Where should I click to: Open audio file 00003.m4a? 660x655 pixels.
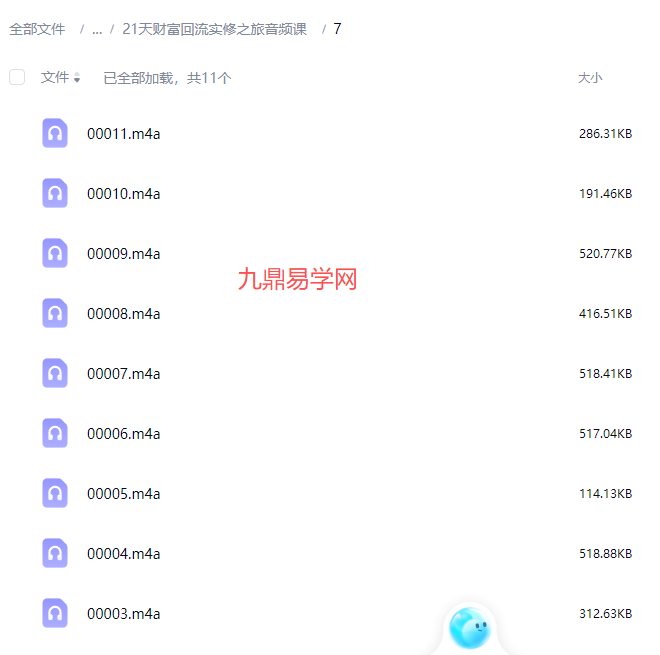tap(123, 614)
